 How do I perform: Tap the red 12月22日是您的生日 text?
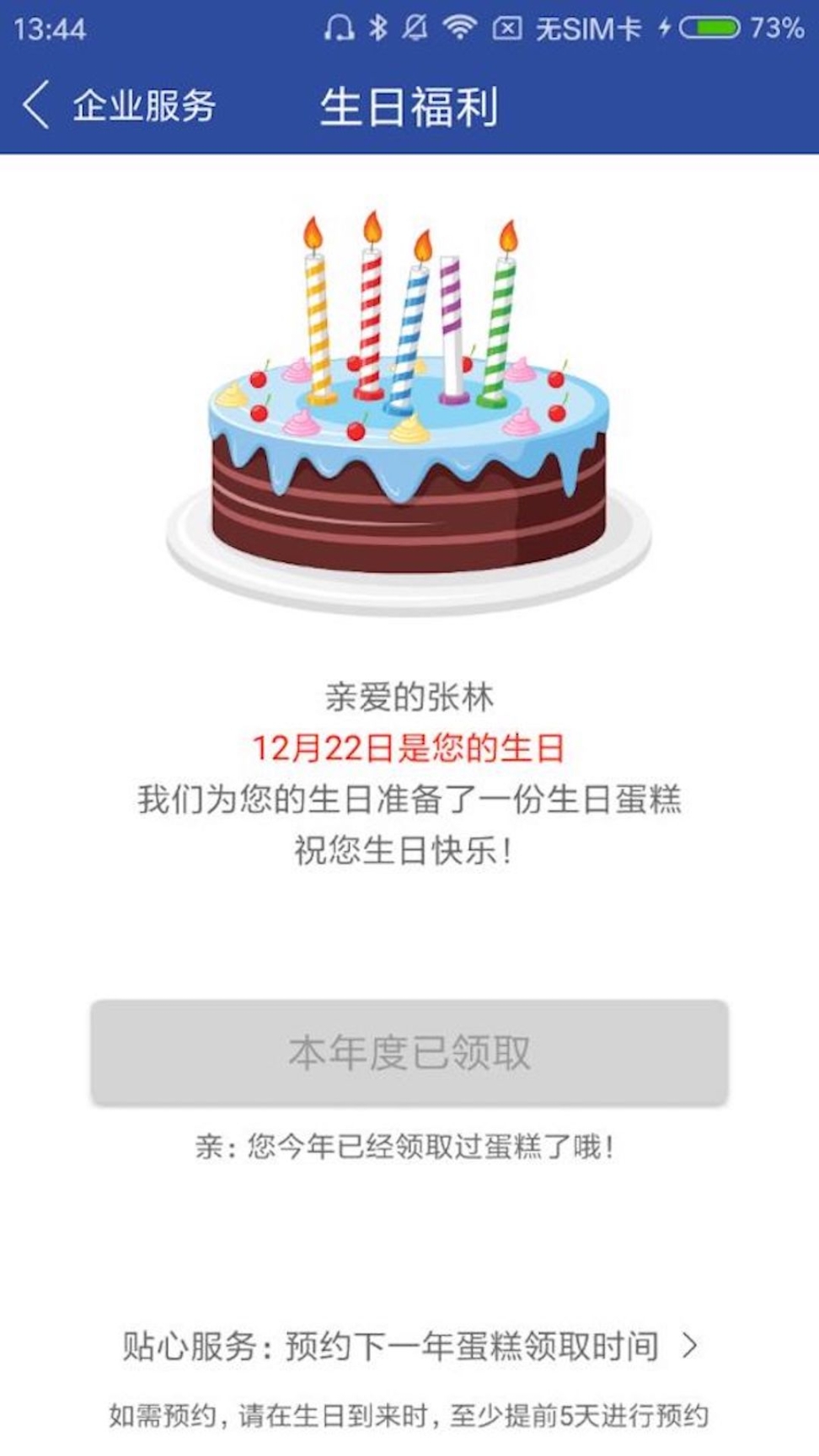click(409, 748)
